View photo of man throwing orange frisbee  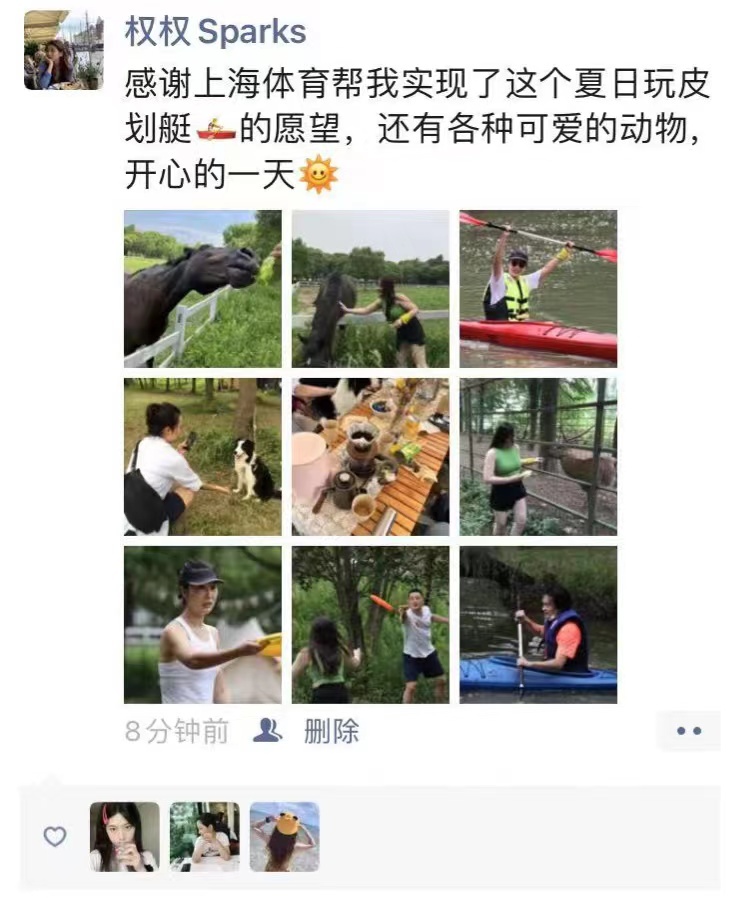tap(371, 624)
